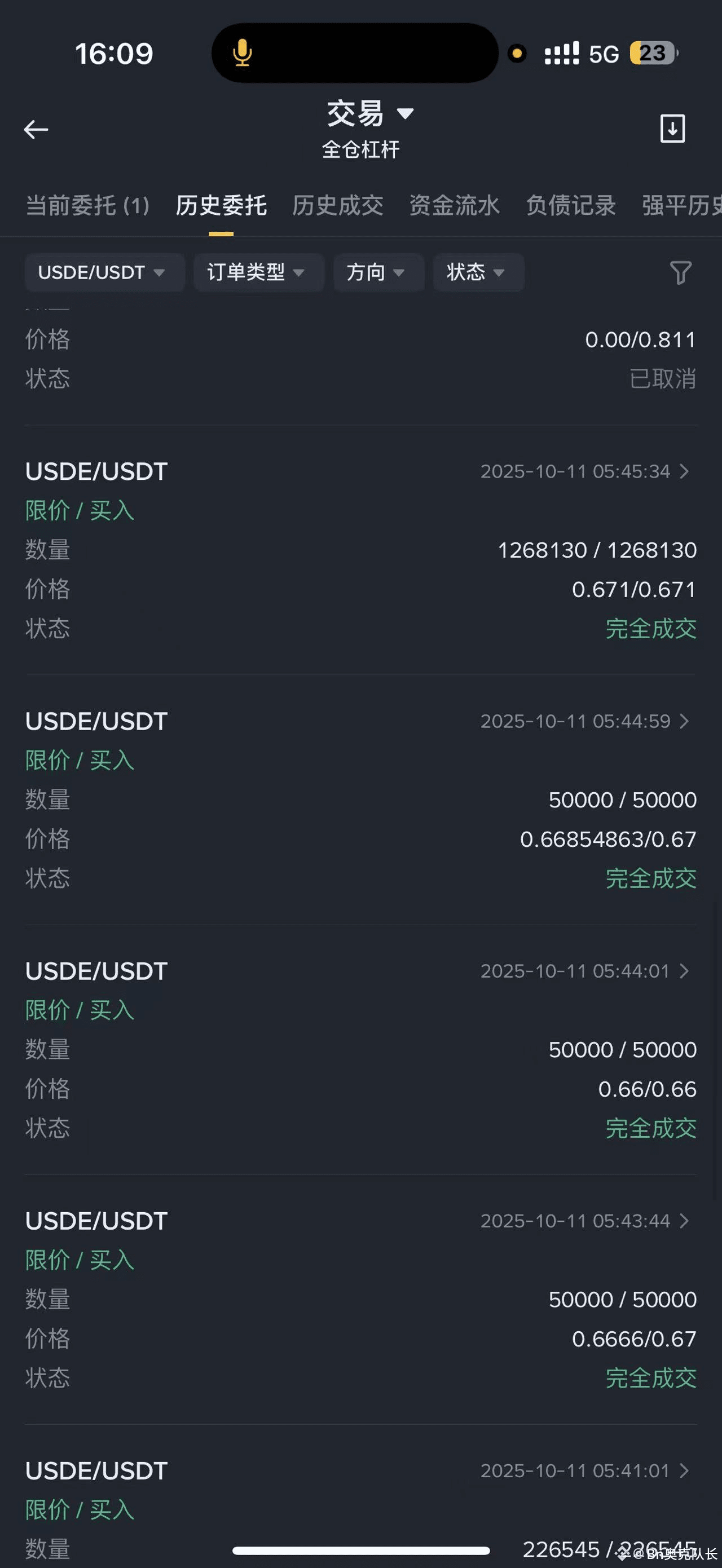This screenshot has height=1568, width=722.
Task: Switch to the 负债记录 tab
Action: (570, 206)
